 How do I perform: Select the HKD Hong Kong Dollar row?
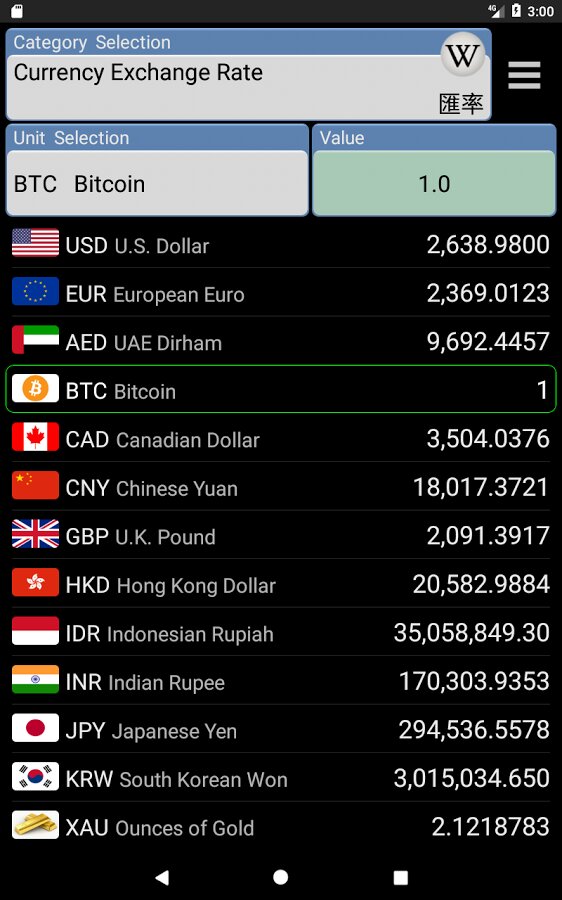(x=281, y=584)
